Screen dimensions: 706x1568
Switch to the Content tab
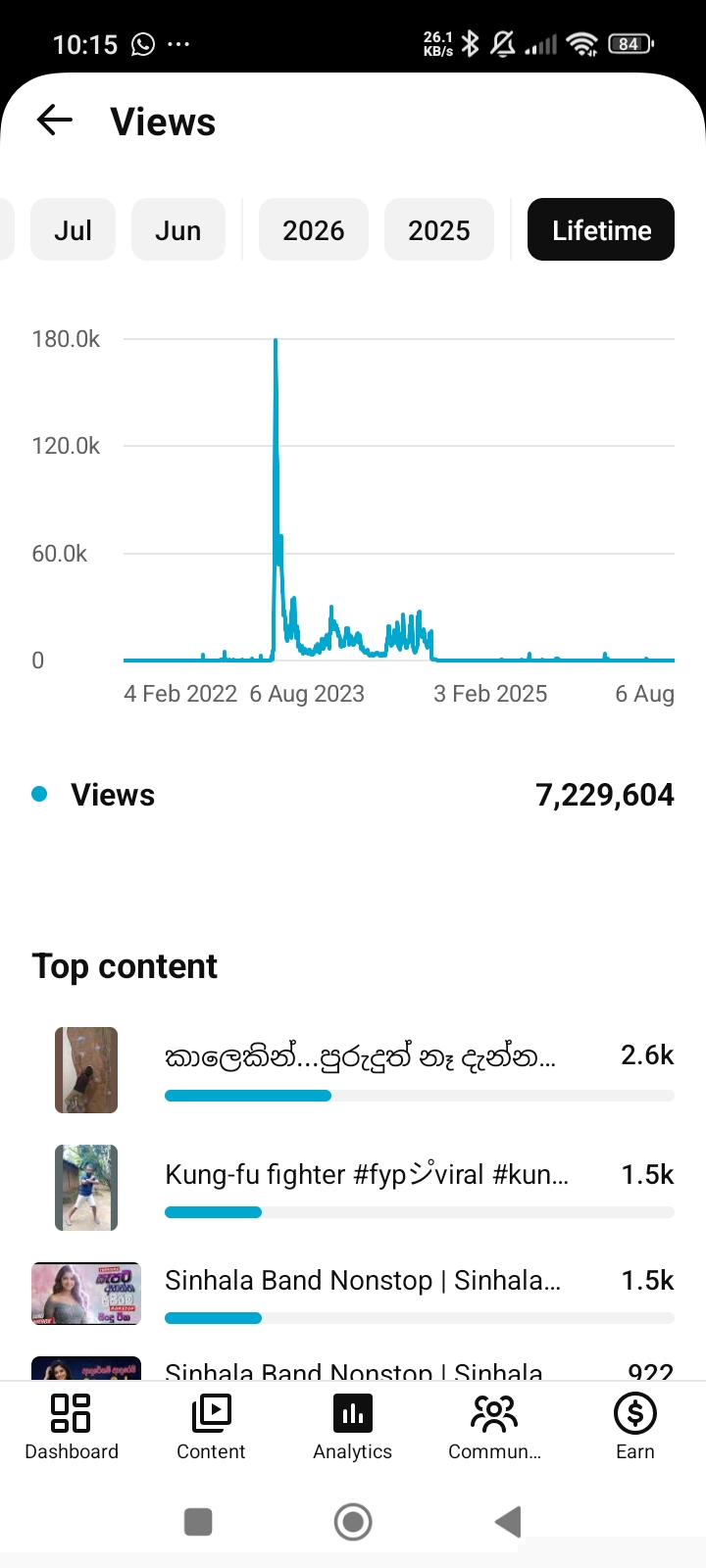click(211, 1428)
